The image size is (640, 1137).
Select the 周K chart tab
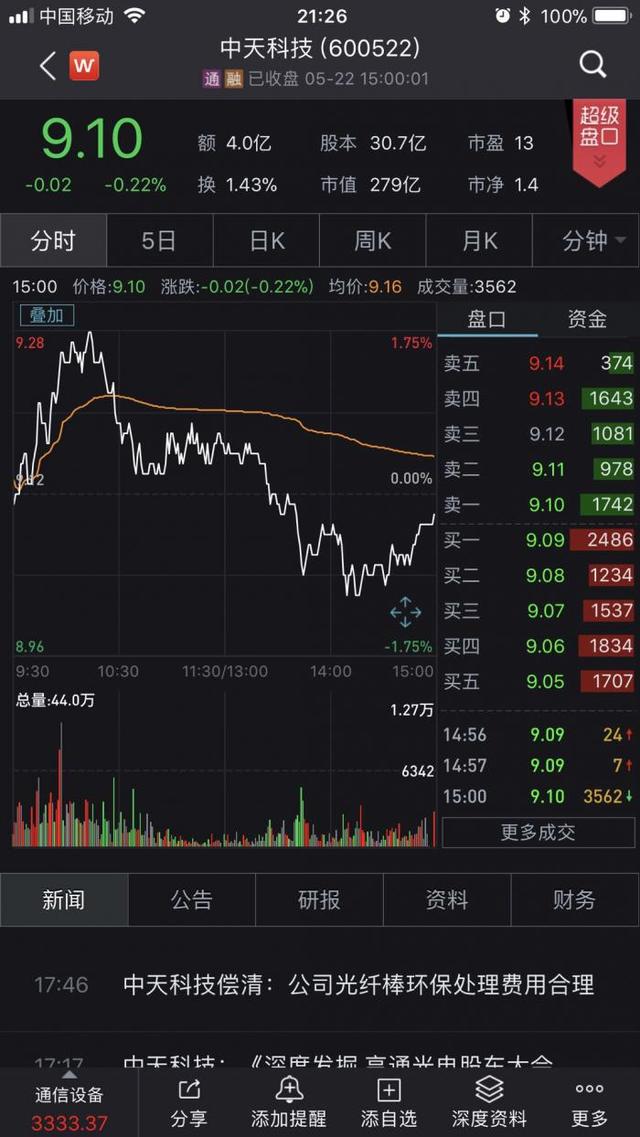tap(372, 241)
